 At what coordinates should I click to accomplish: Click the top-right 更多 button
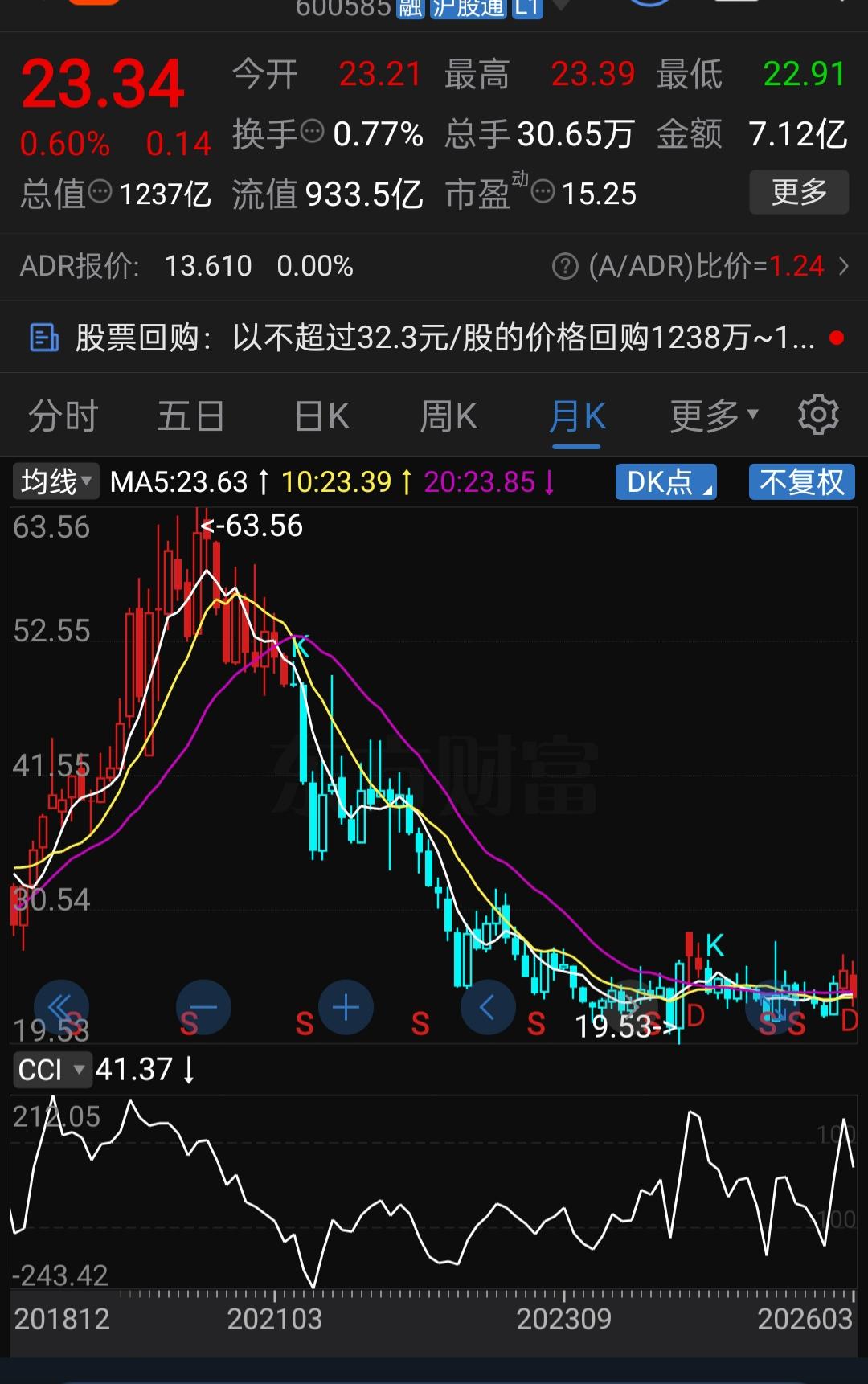pyautogui.click(x=799, y=192)
